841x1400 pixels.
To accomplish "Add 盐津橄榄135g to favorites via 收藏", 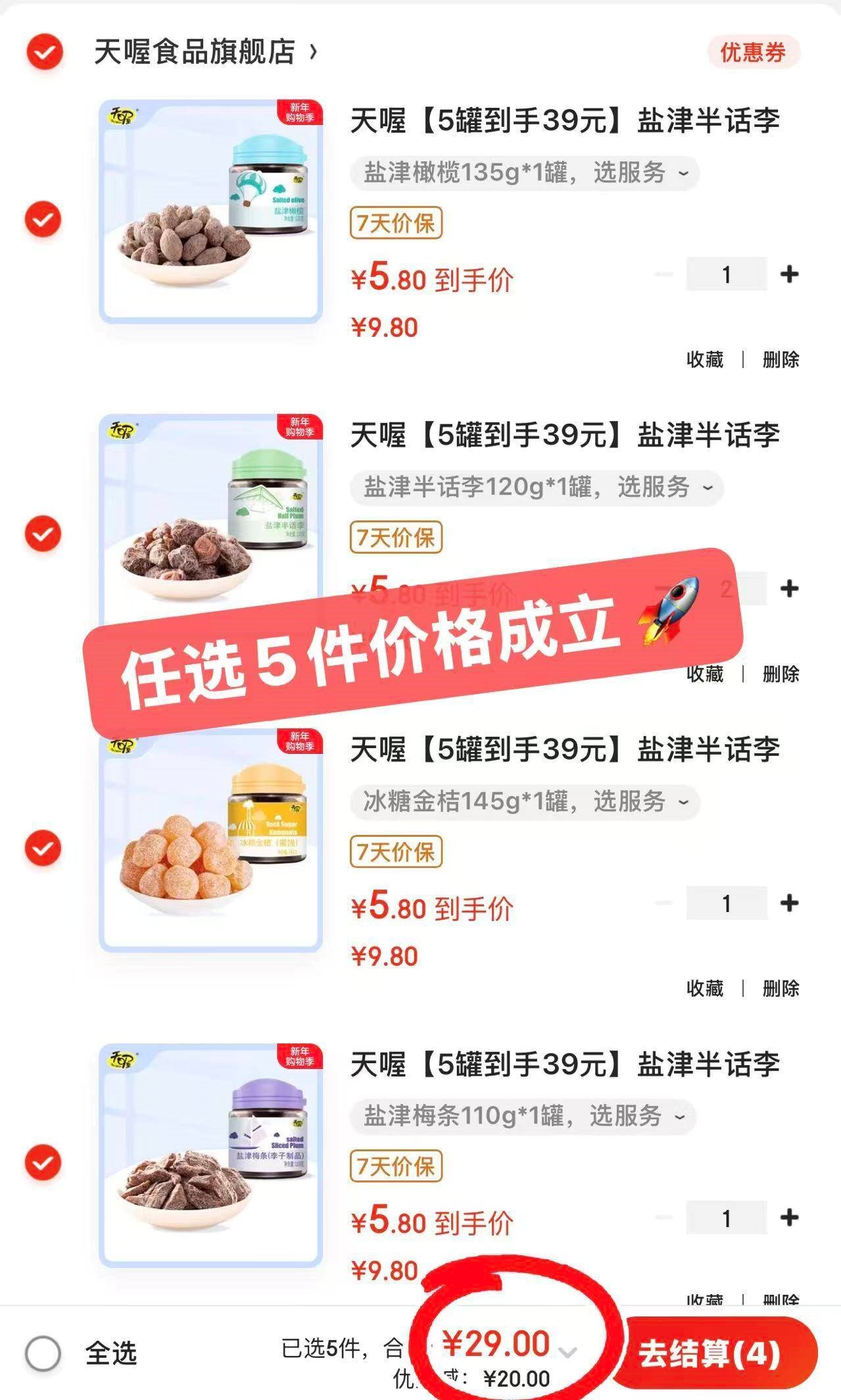I will click(x=704, y=359).
